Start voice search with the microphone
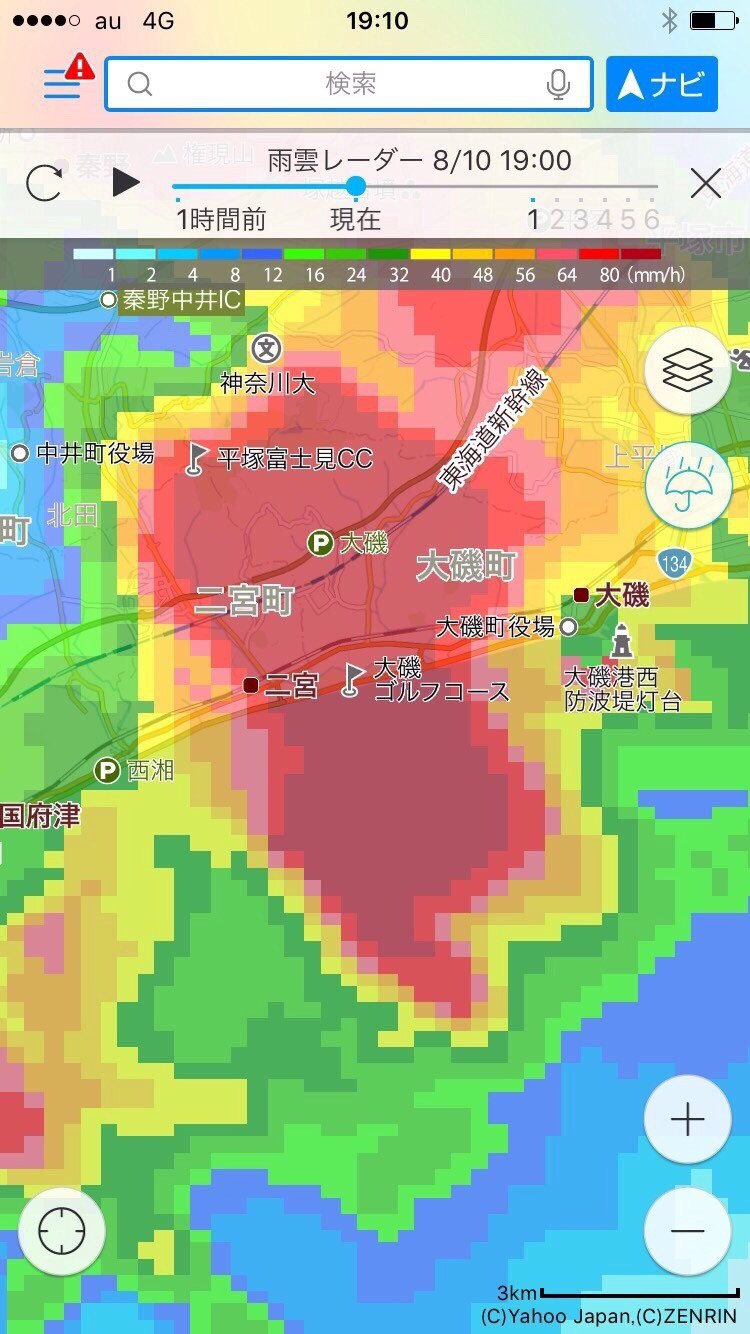750x1334 pixels. coord(559,85)
